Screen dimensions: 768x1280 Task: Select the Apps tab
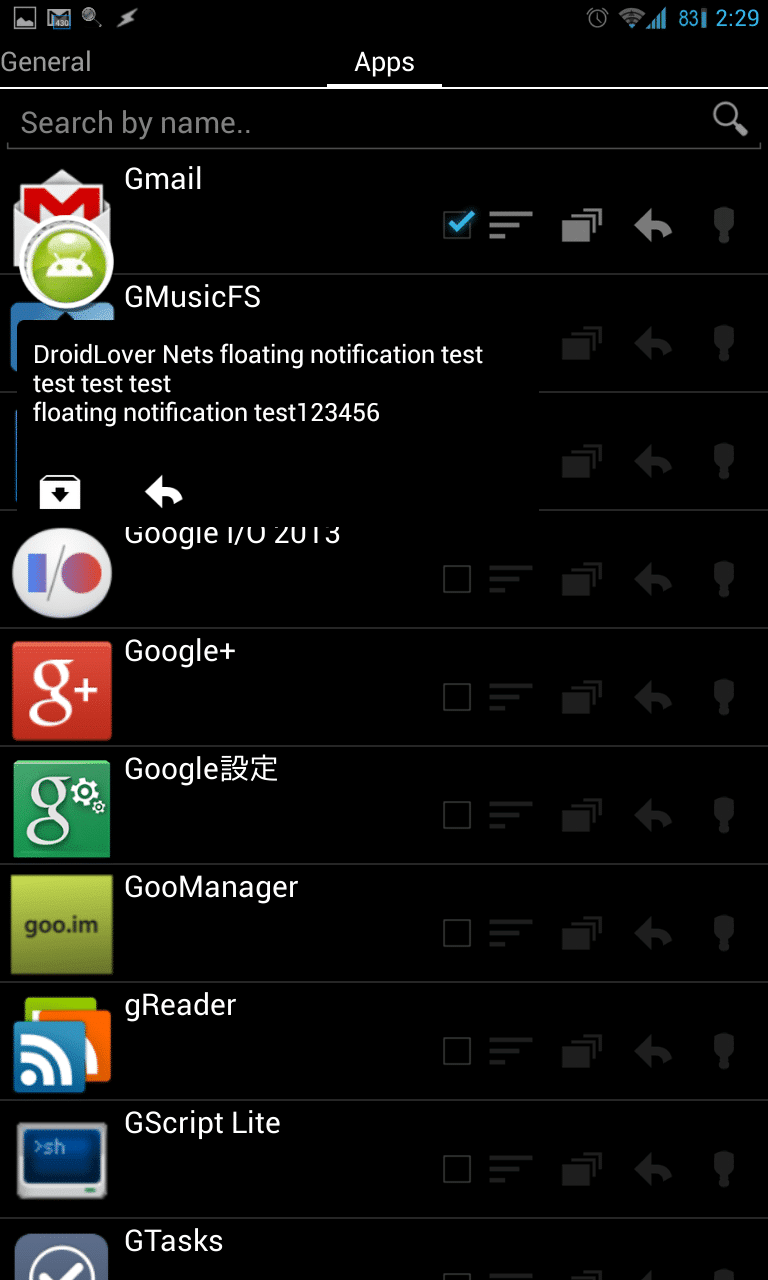[x=384, y=62]
